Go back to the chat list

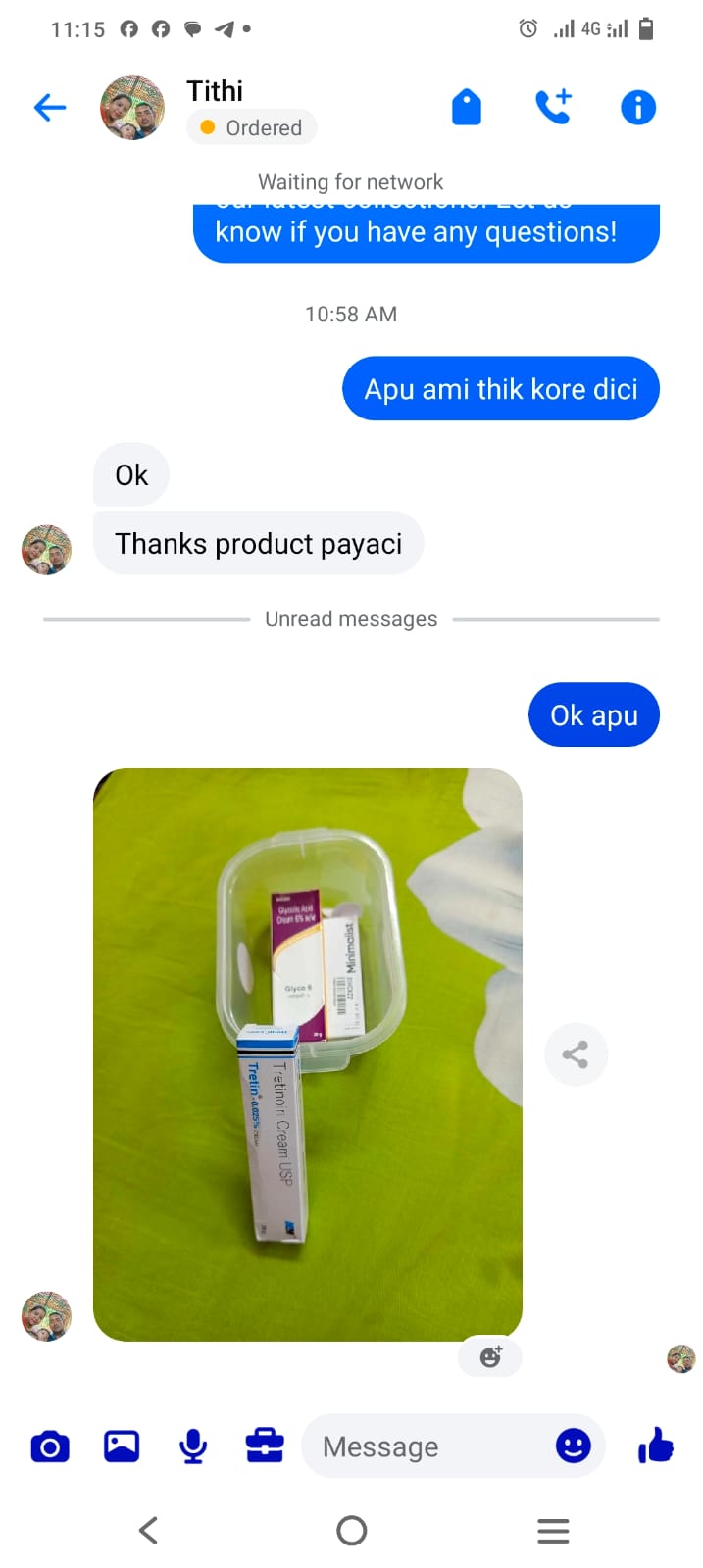pos(49,108)
